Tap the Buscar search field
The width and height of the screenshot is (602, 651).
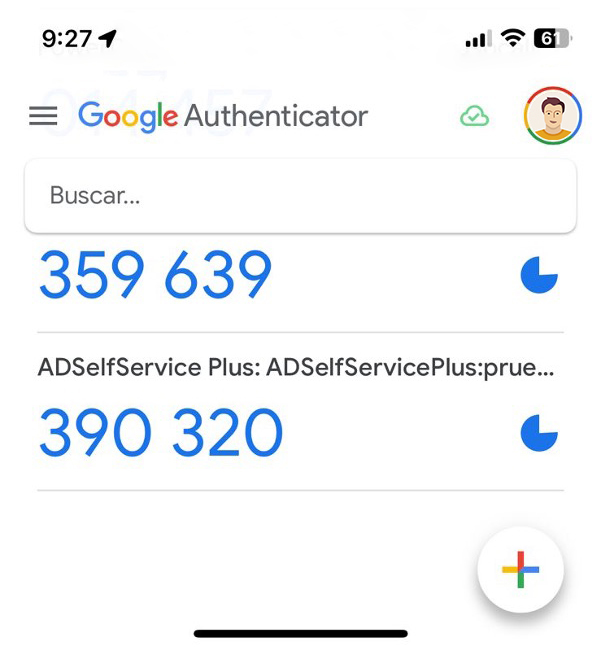[300, 196]
